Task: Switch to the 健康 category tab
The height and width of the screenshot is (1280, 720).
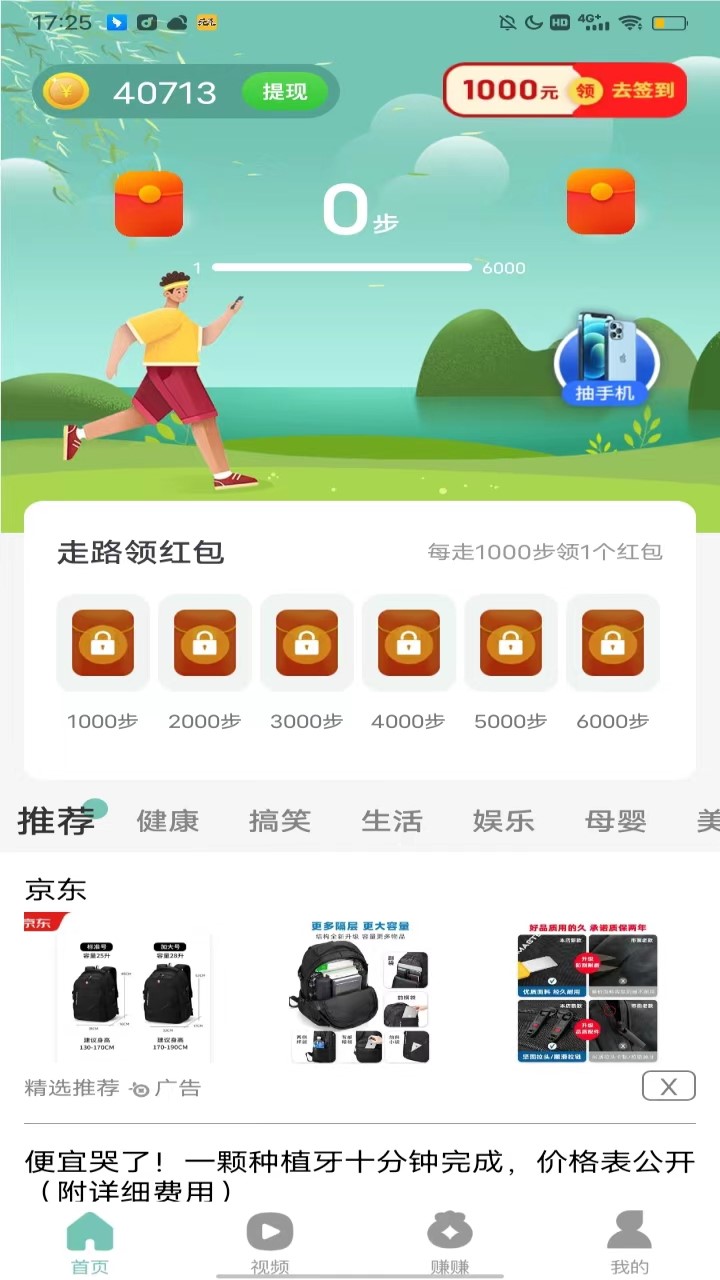Action: (x=168, y=821)
